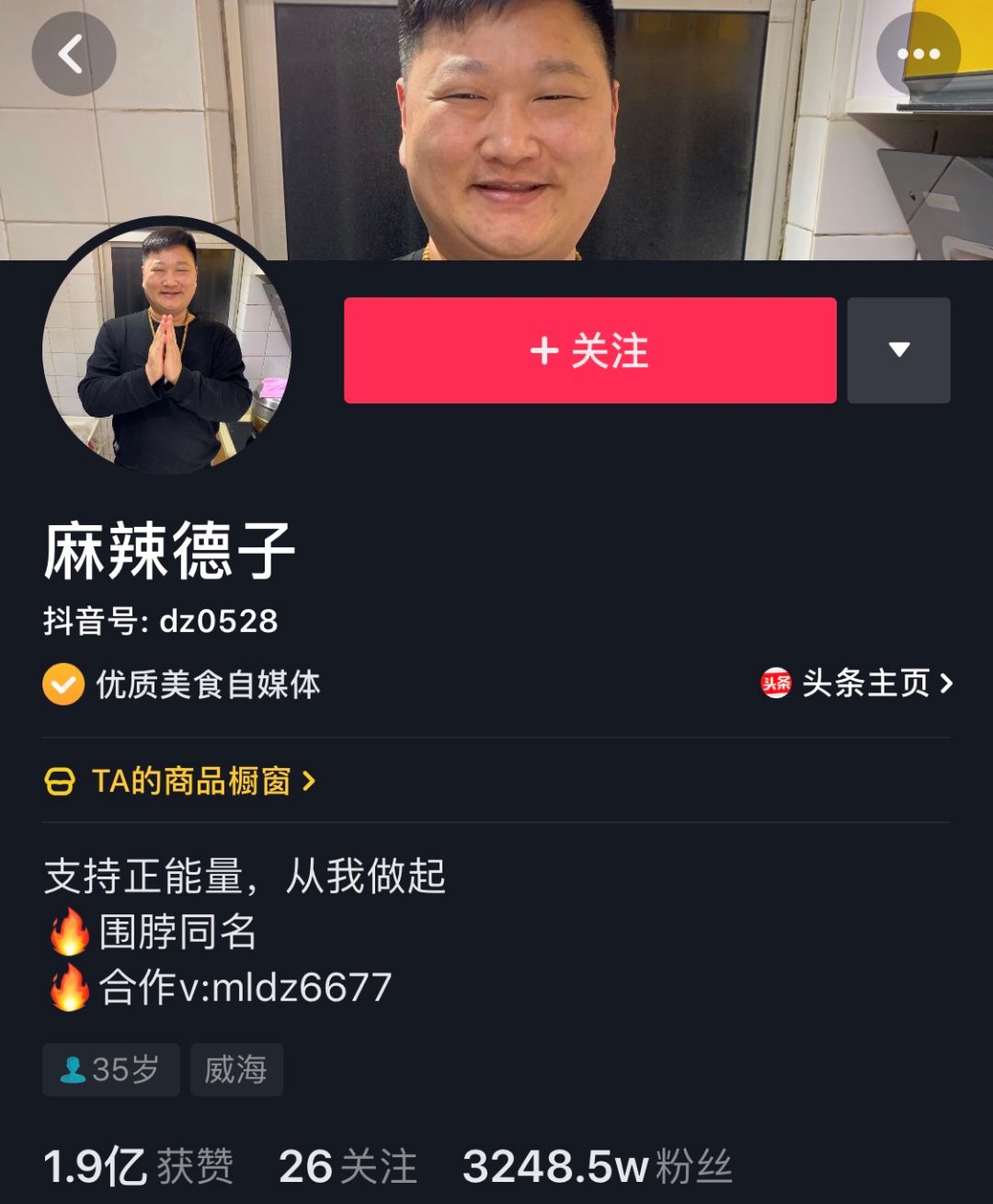
Task: Click the 35岁 age tag
Action: pyautogui.click(x=110, y=1068)
